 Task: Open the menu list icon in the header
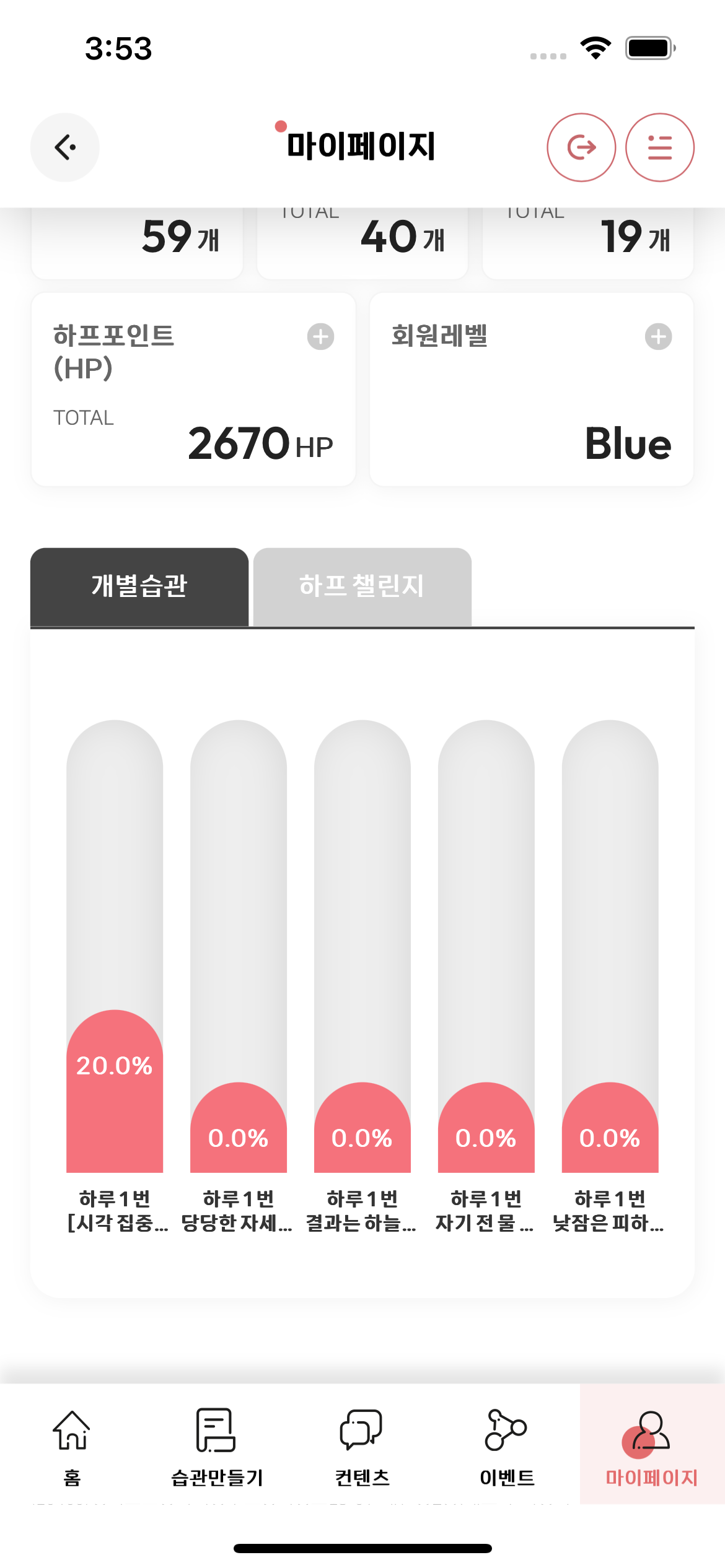659,147
